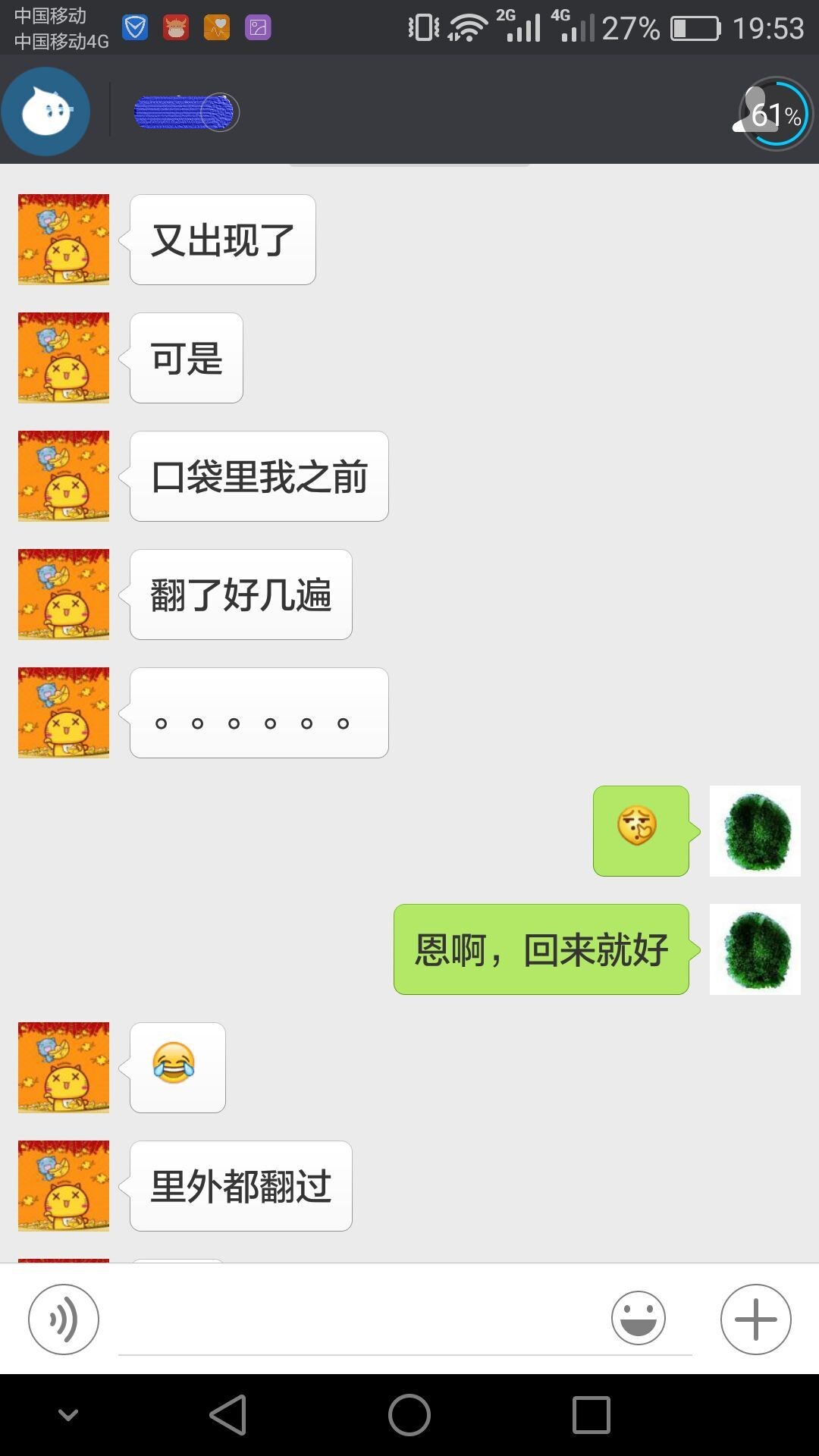Open the emoji picker
Viewport: 819px width, 1456px height.
(638, 1319)
